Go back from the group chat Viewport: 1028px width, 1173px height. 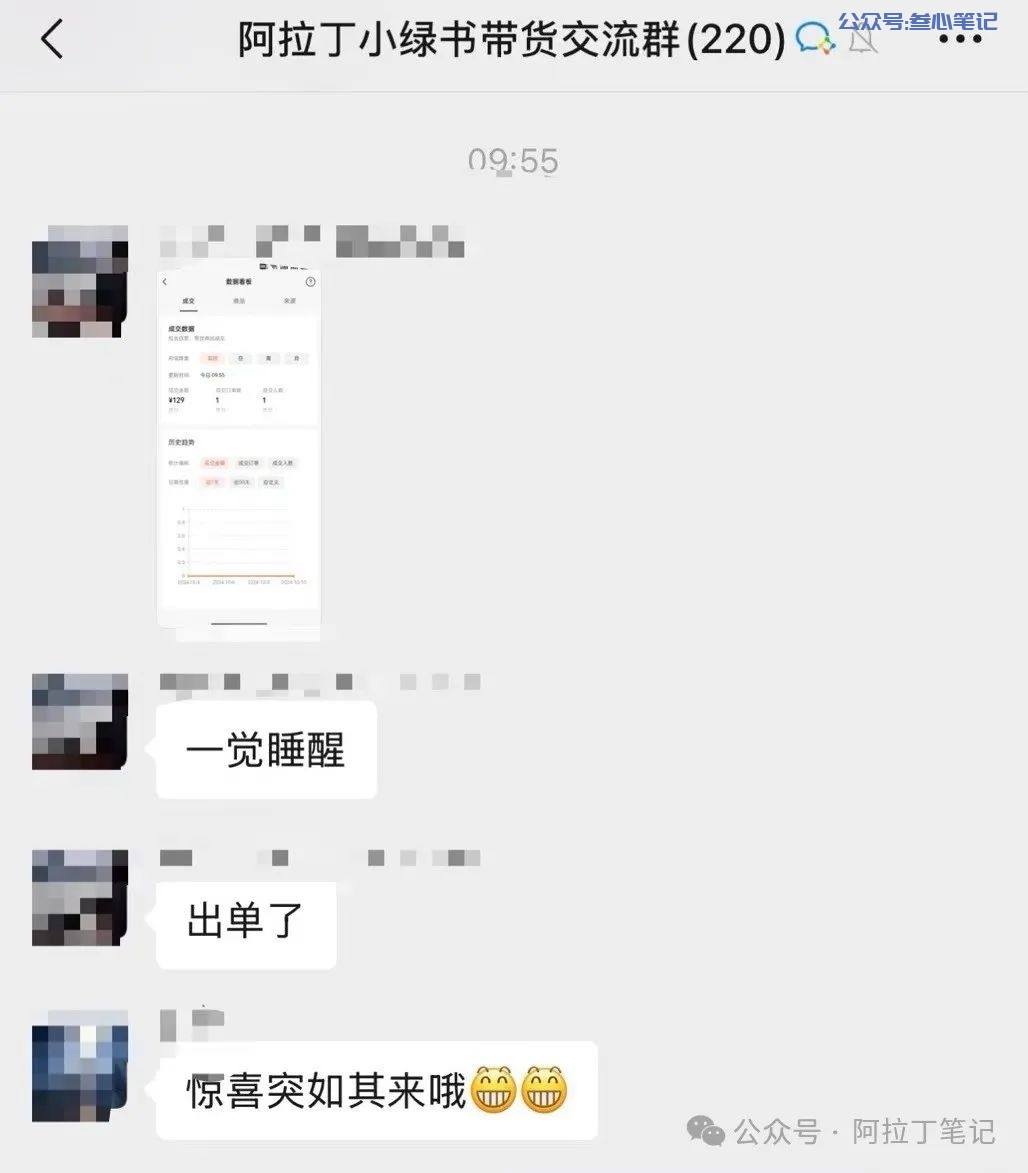(x=52, y=40)
